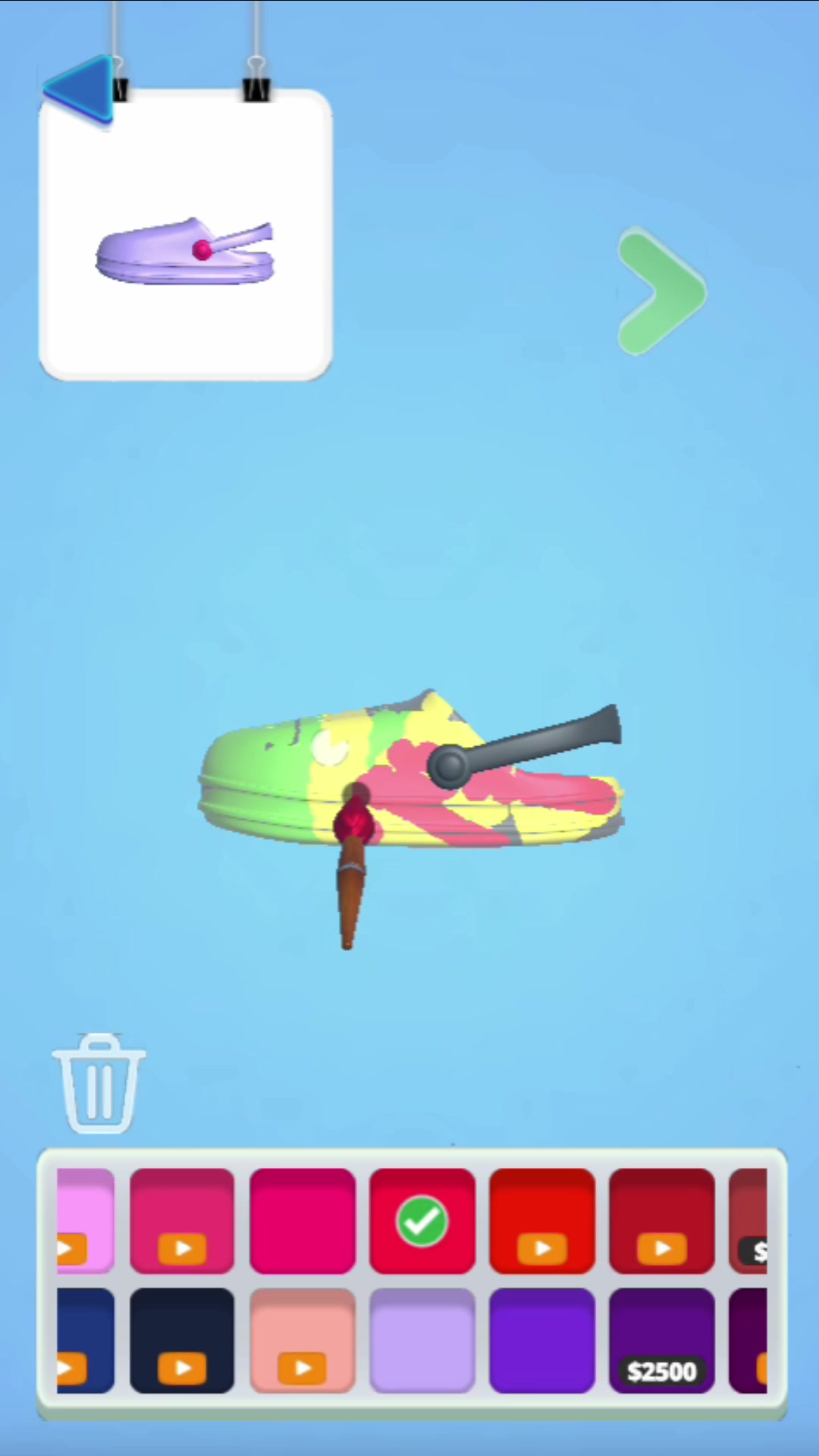819x1456 pixels.
Task: Select the magenta pink color swatch
Action: (x=302, y=1220)
